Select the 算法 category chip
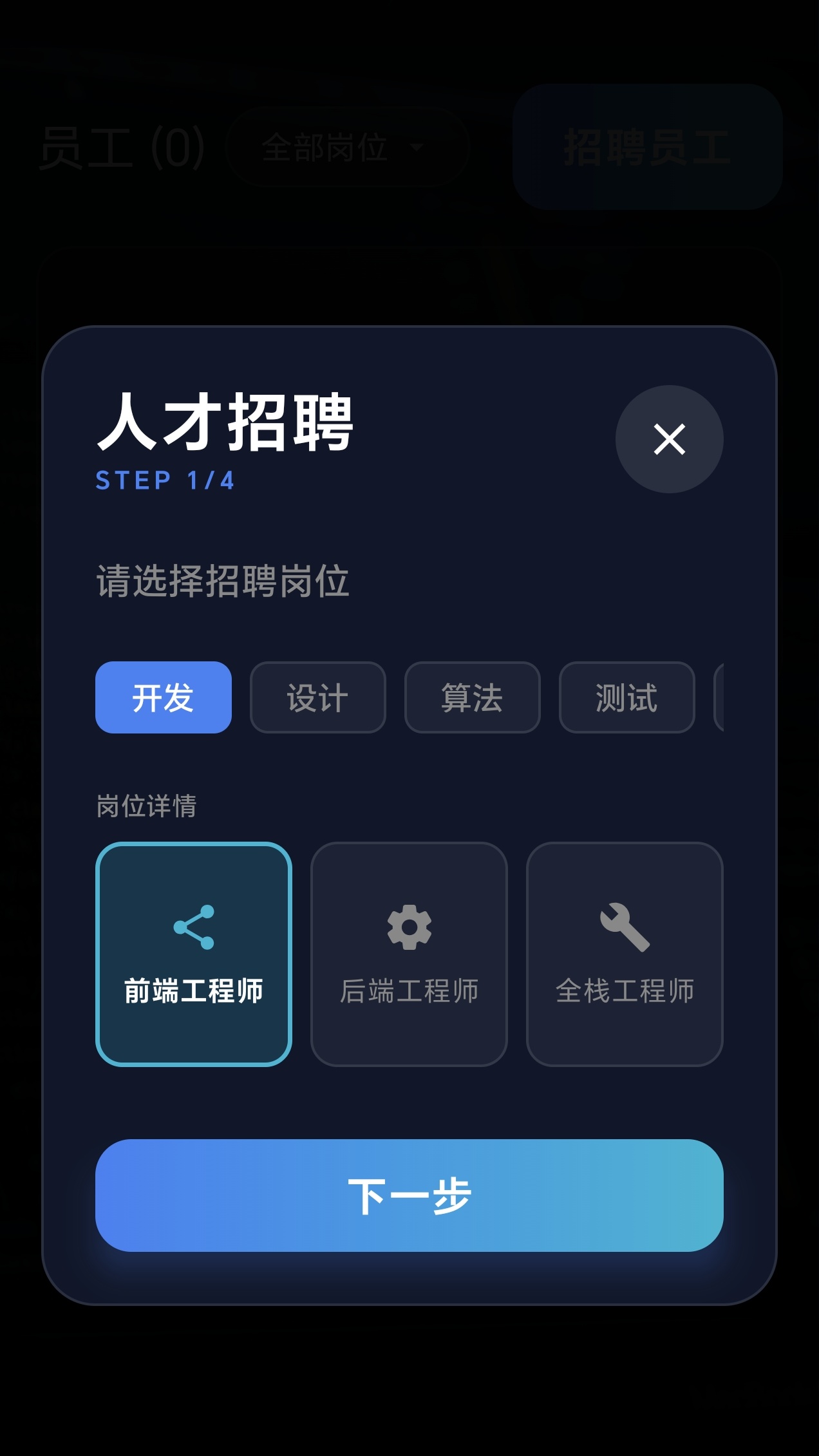819x1456 pixels. (x=472, y=697)
